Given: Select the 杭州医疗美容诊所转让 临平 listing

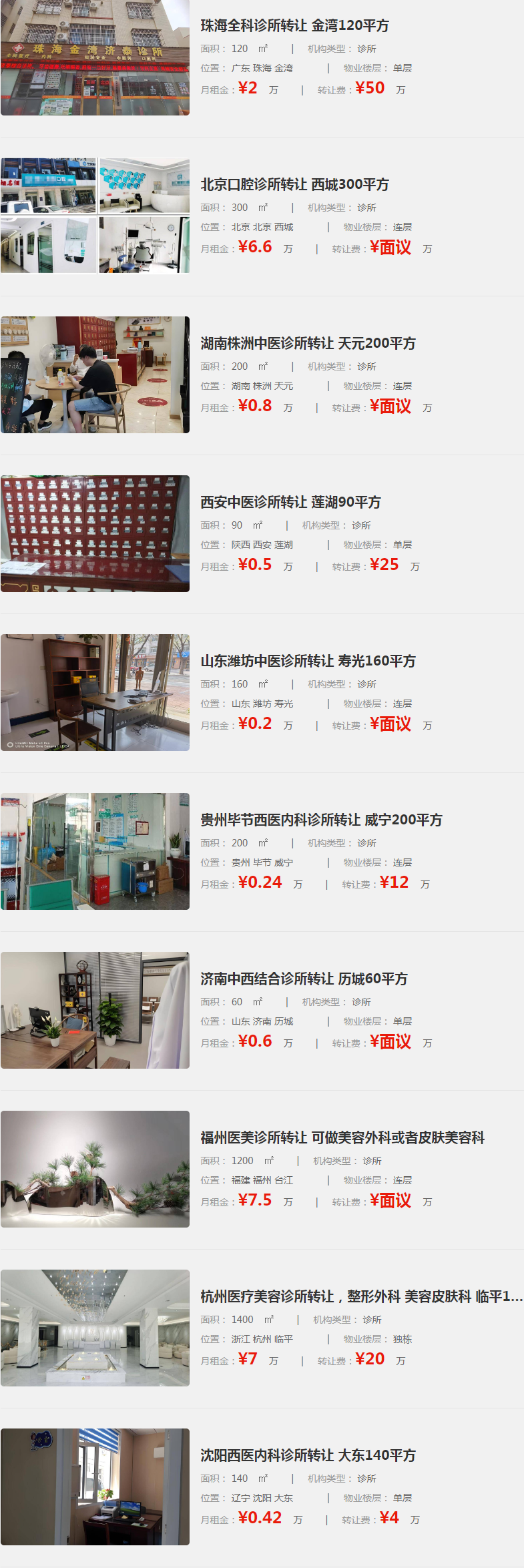Looking at the screenshot, I should click(x=360, y=1297).
